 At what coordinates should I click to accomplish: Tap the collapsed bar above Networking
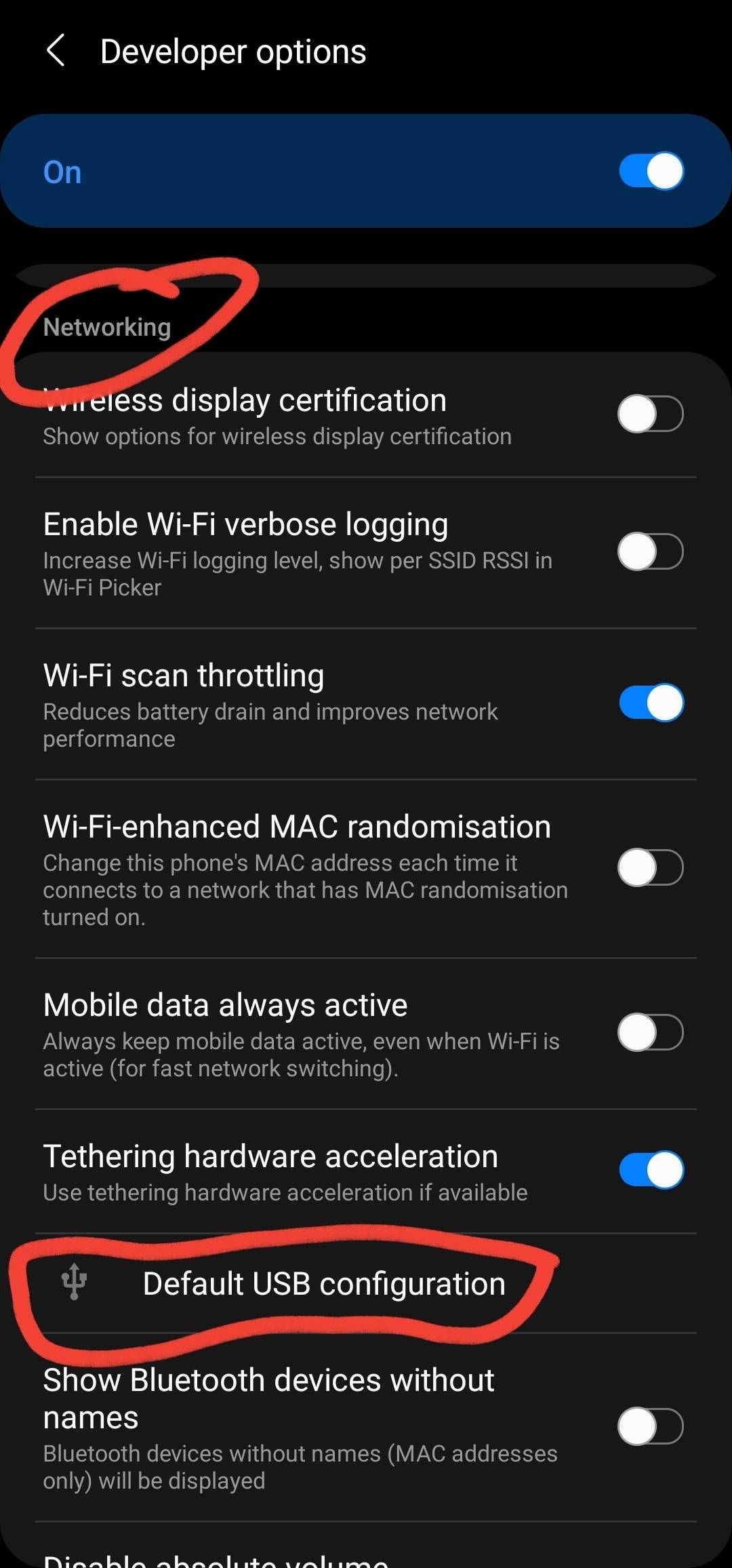click(366, 275)
